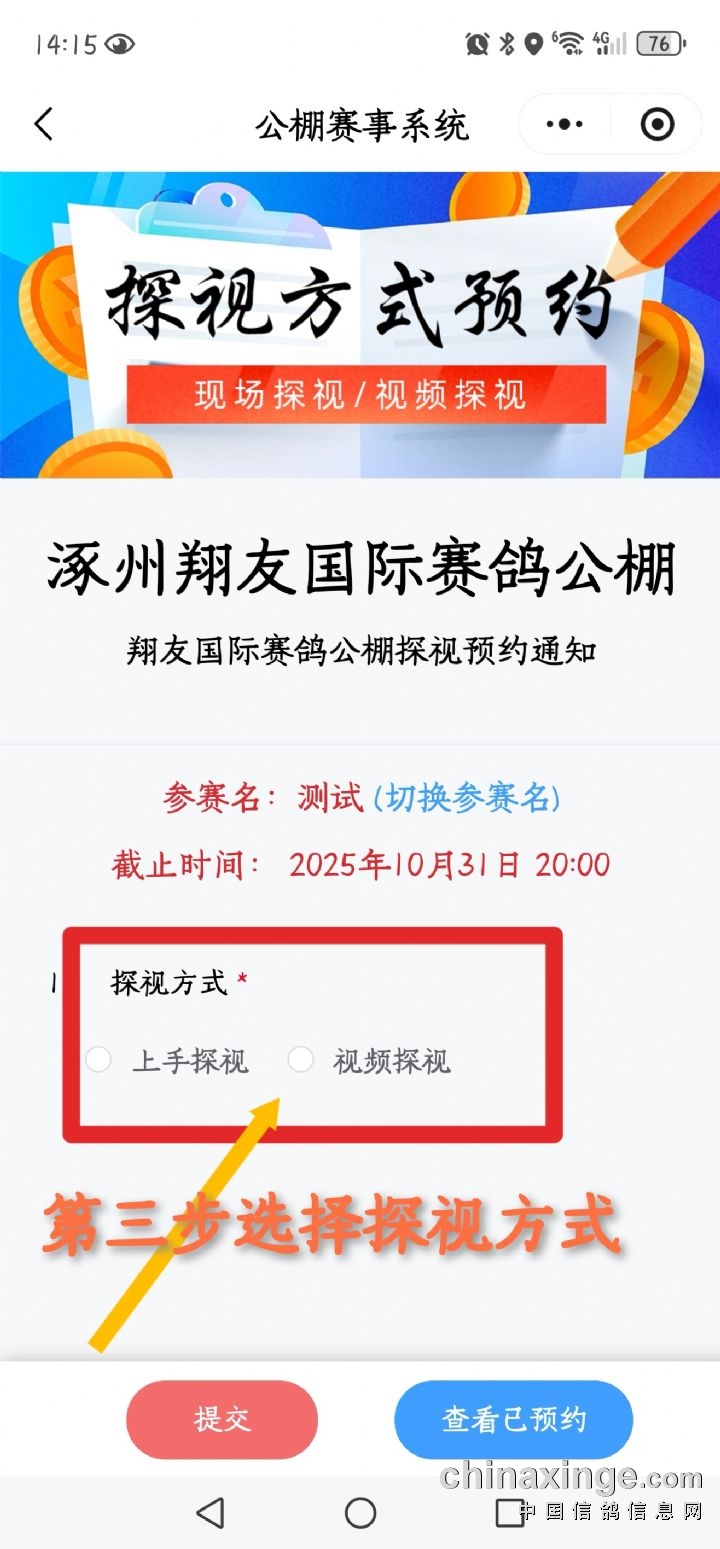Open the mini program three-dot menu
This screenshot has width=720, height=1549.
[564, 125]
